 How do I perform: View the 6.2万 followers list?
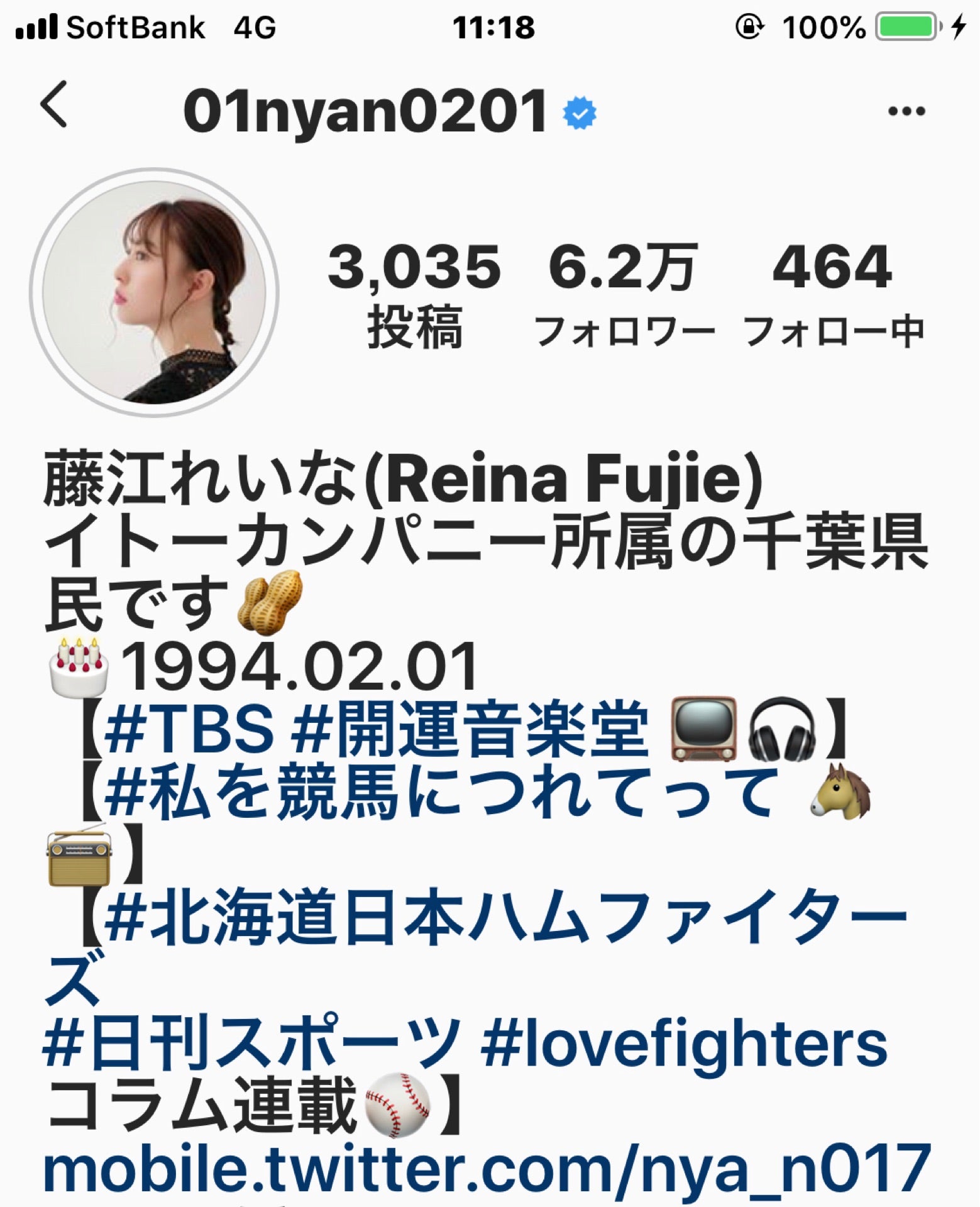[623, 294]
